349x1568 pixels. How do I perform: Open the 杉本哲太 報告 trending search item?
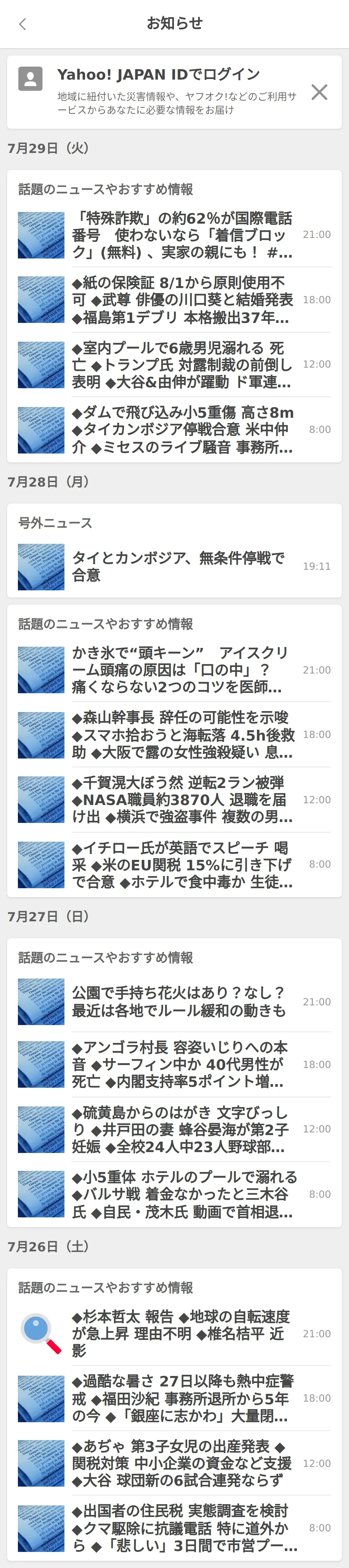click(x=182, y=1334)
